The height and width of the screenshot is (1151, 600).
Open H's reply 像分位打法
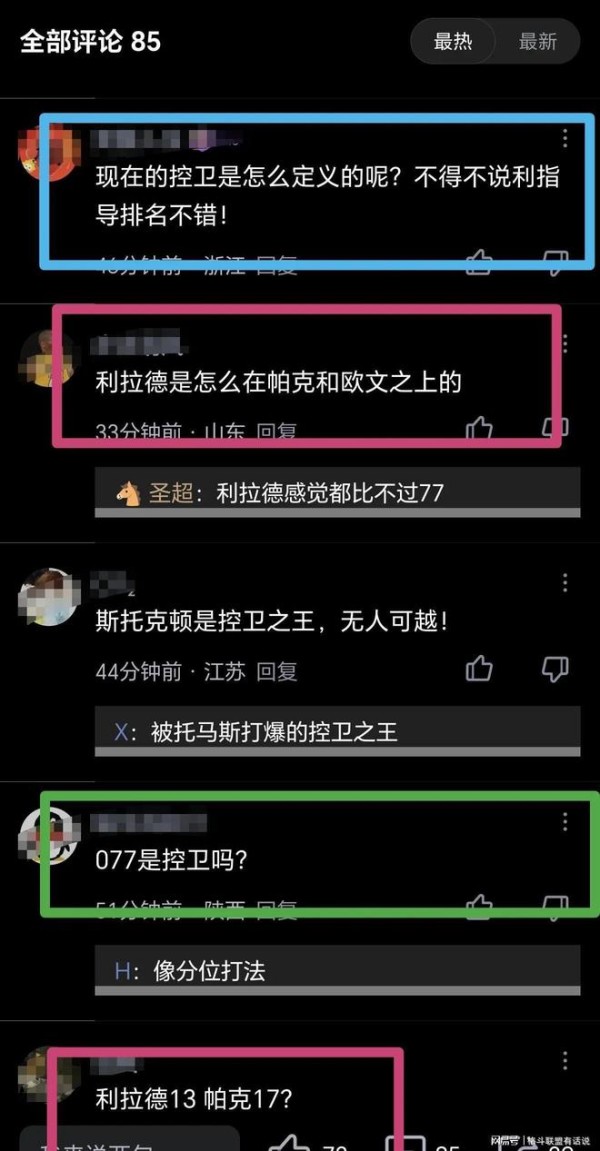pos(337,970)
